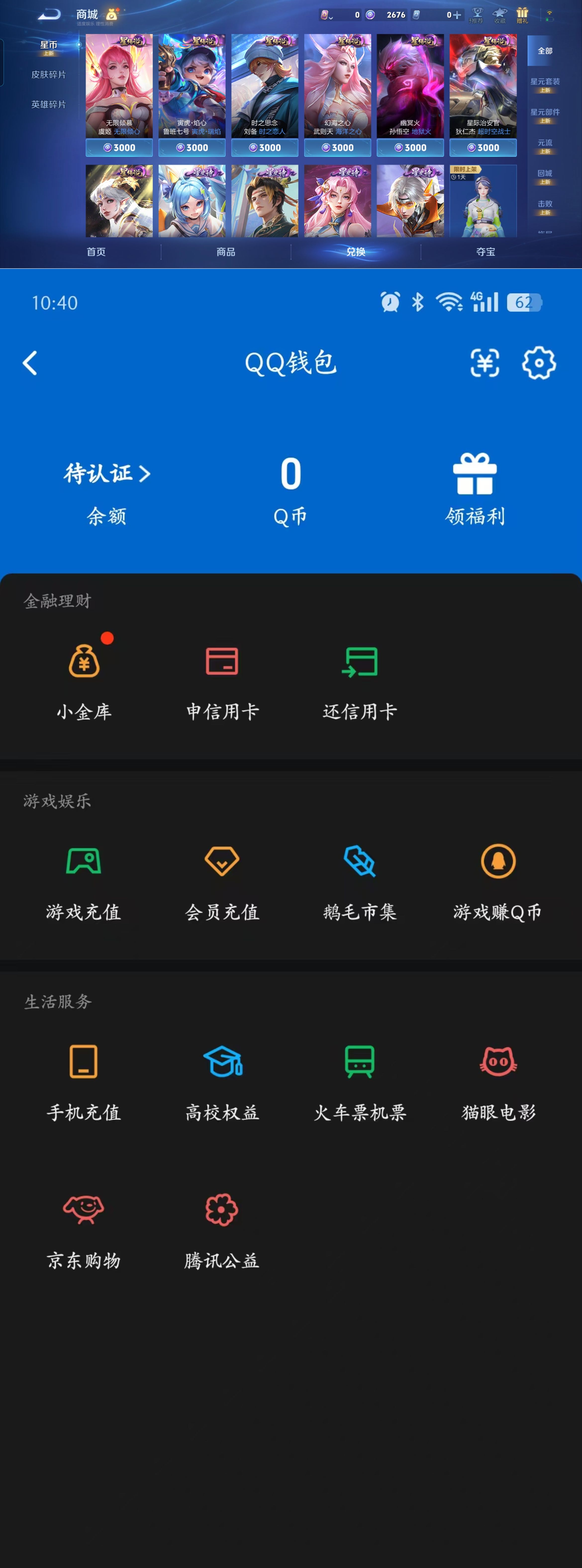The width and height of the screenshot is (582, 1568).
Task: Switch to the 夺宝 tab in 商城
Action: 485,252
